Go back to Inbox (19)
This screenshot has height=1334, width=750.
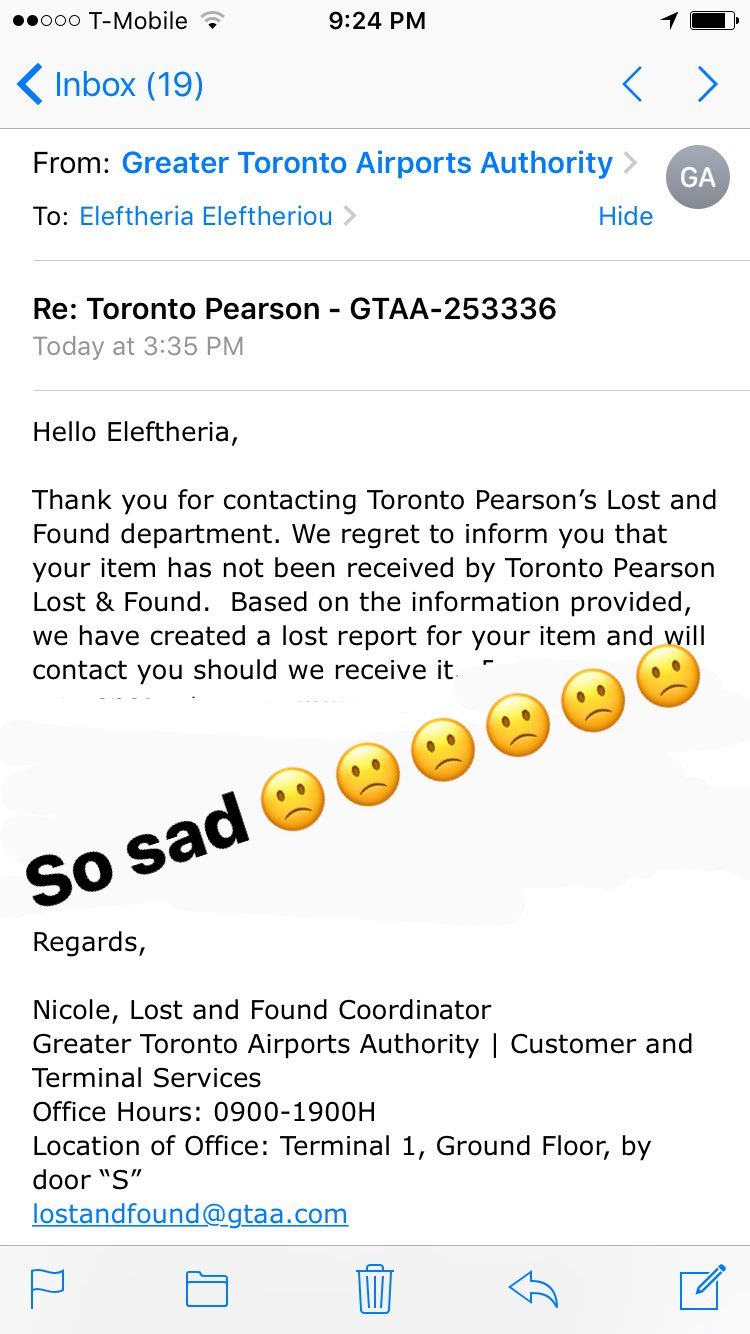point(110,85)
